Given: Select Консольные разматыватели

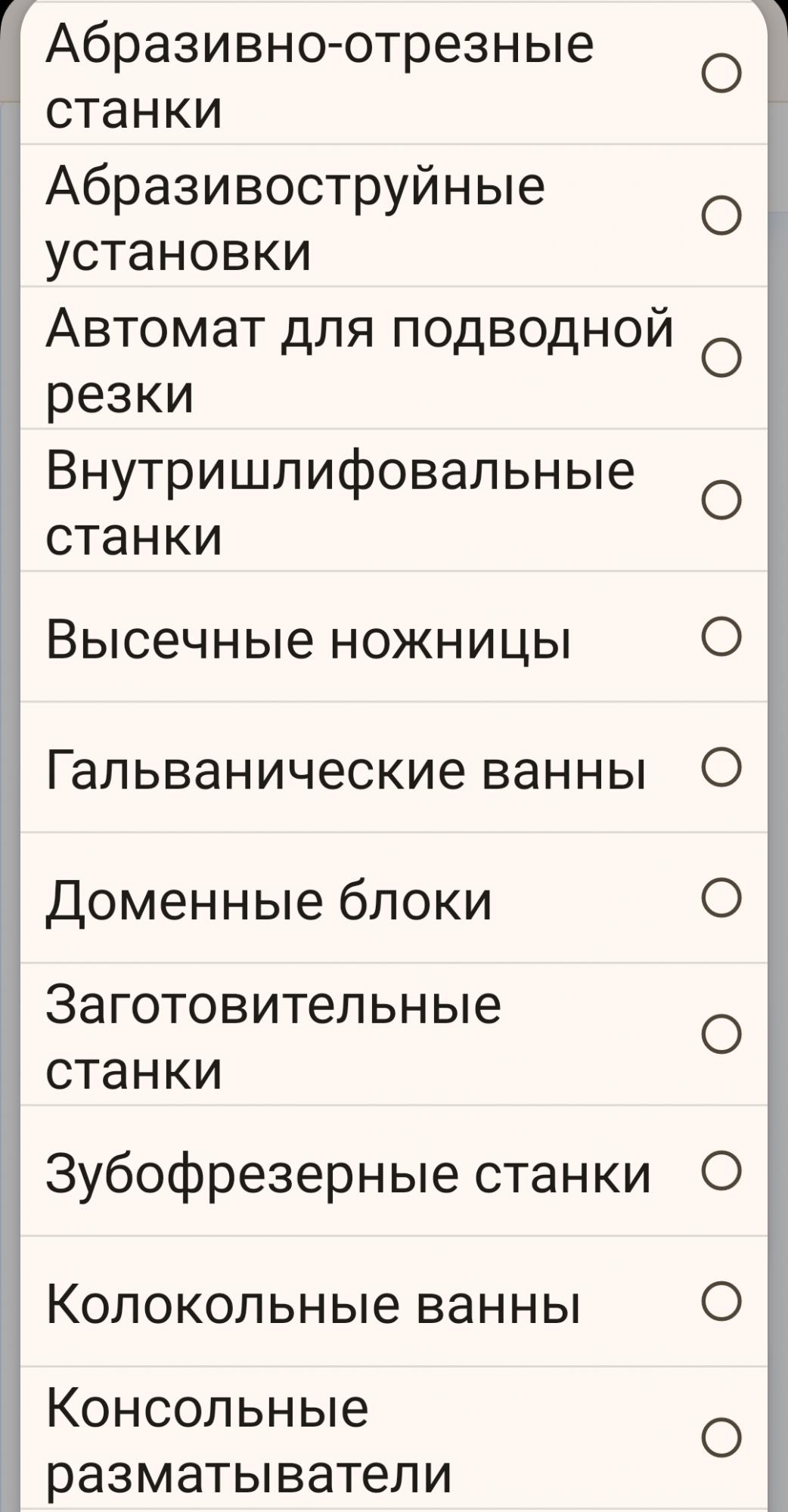Looking at the screenshot, I should point(720,1438).
